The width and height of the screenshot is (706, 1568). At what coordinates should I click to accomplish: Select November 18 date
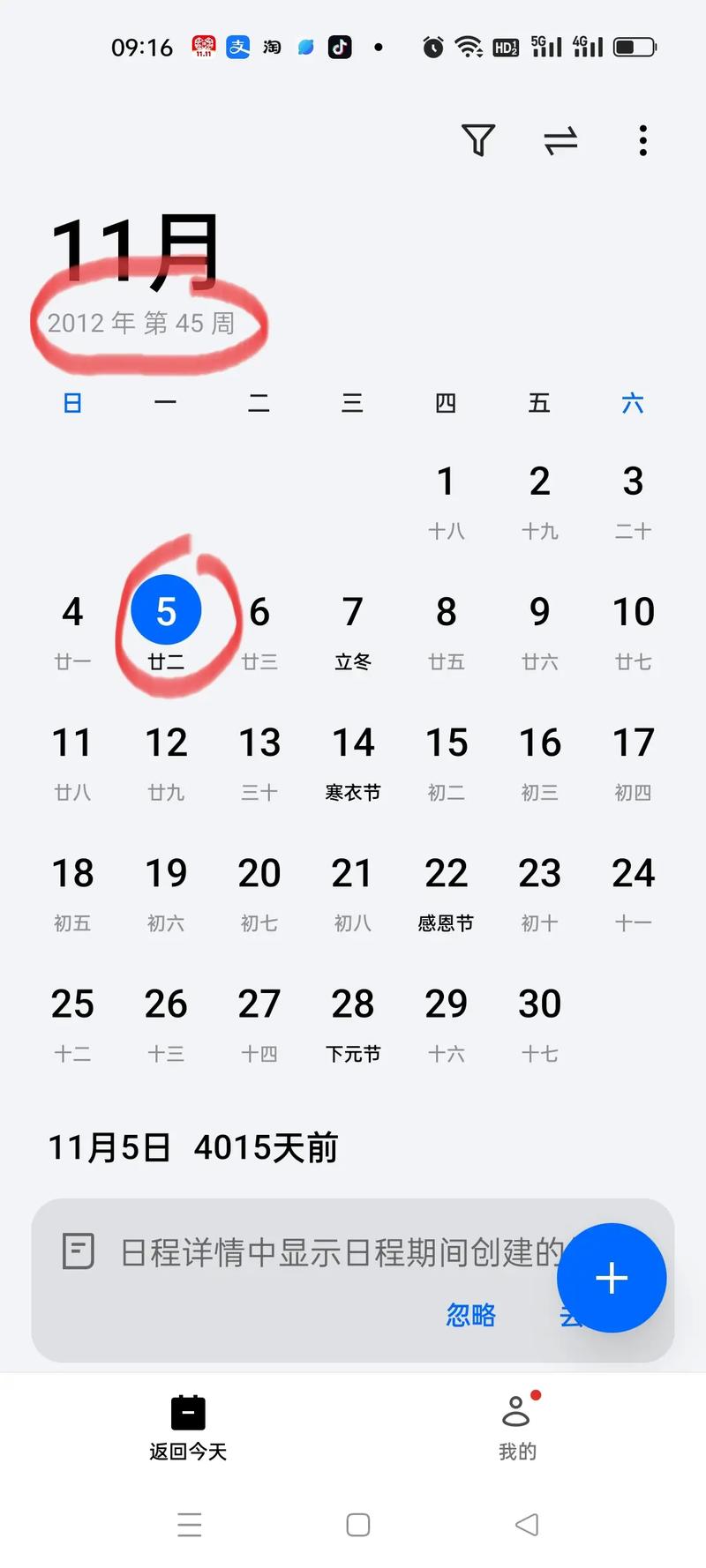click(72, 891)
